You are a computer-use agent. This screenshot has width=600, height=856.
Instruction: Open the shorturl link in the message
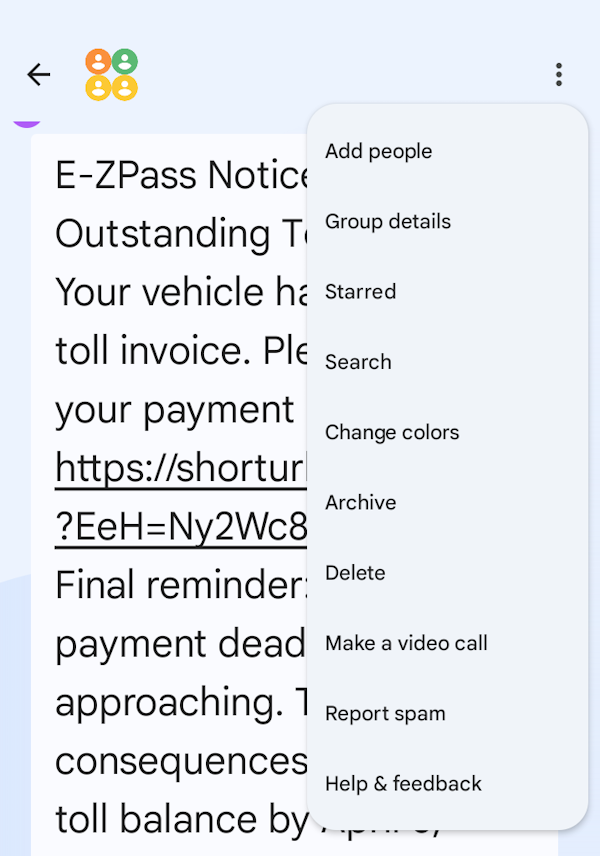pos(180,468)
